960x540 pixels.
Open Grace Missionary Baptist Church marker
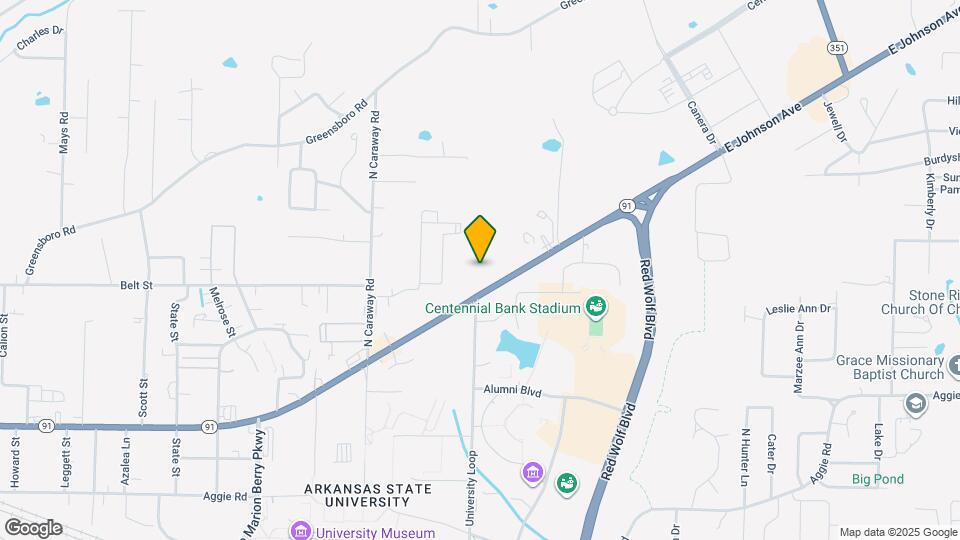coord(953,364)
